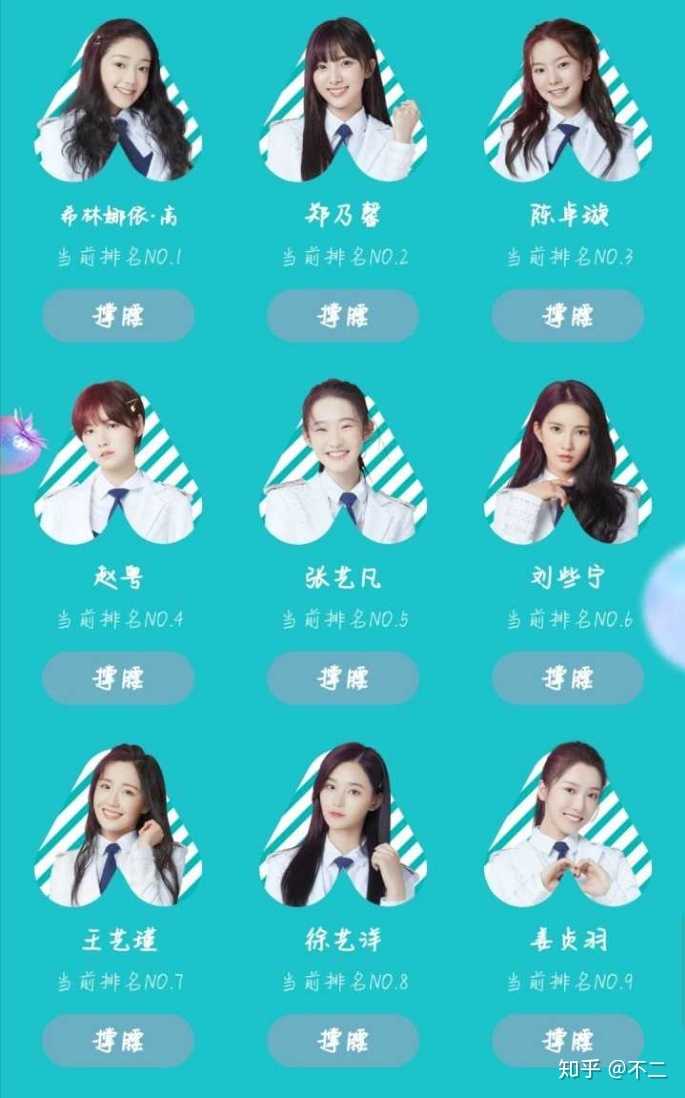Vote 撑腰 for 郑乃馨
The height and width of the screenshot is (1098, 685).
(343, 316)
